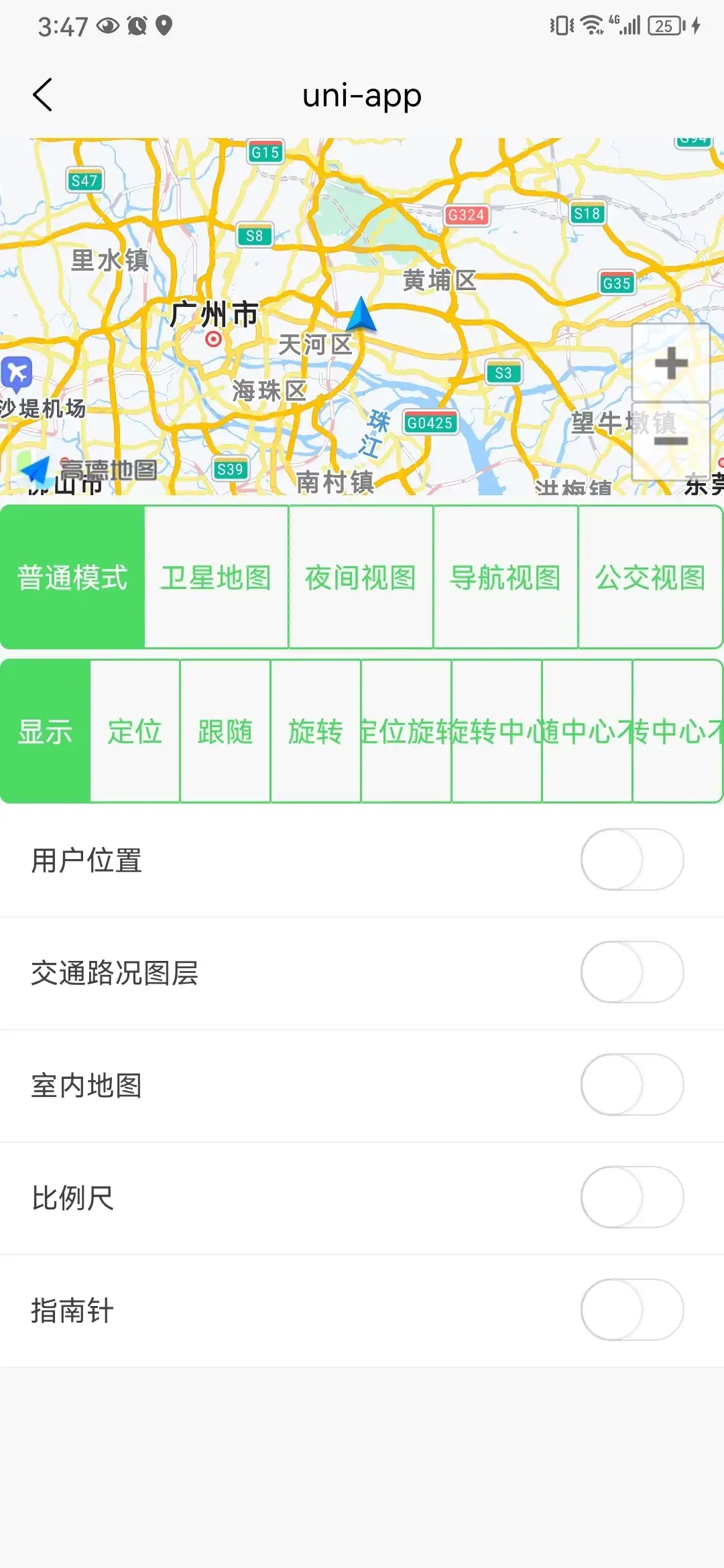Screen dimensions: 724x1568
Task: Turn on 交通路况图层
Action: coord(632,972)
